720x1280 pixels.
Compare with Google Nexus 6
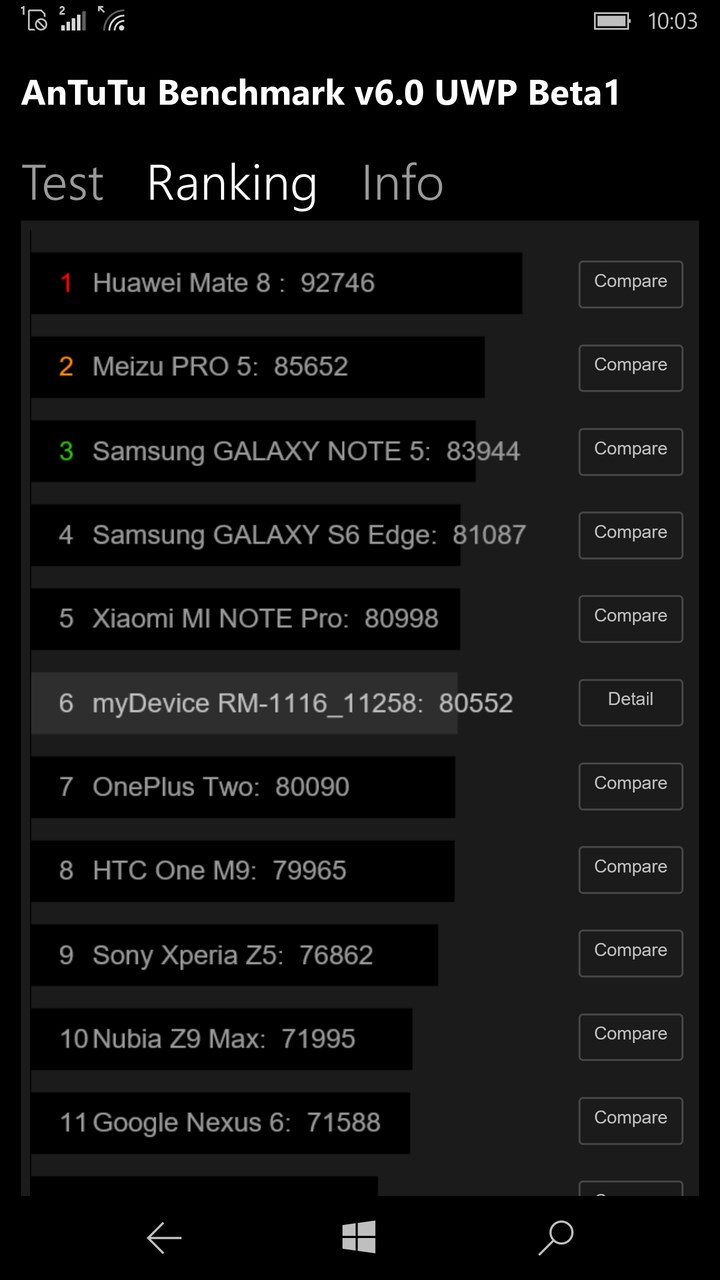point(631,1120)
